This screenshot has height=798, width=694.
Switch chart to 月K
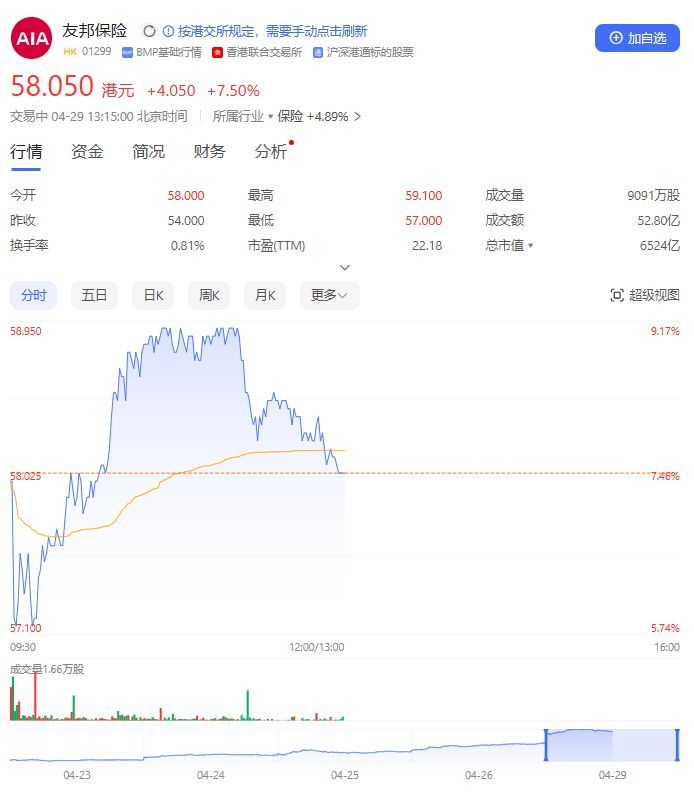(x=265, y=295)
